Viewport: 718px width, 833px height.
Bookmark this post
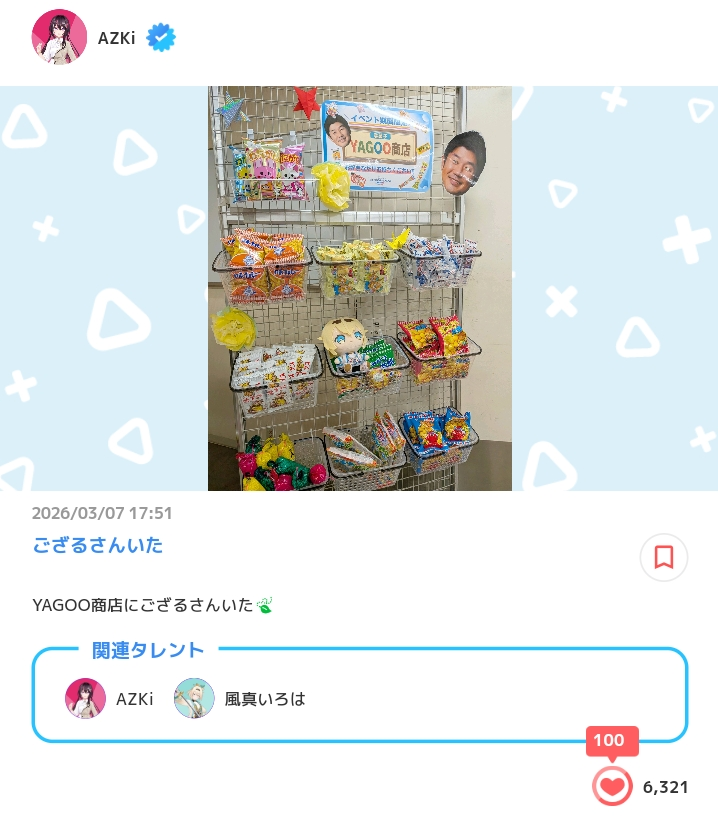[664, 557]
